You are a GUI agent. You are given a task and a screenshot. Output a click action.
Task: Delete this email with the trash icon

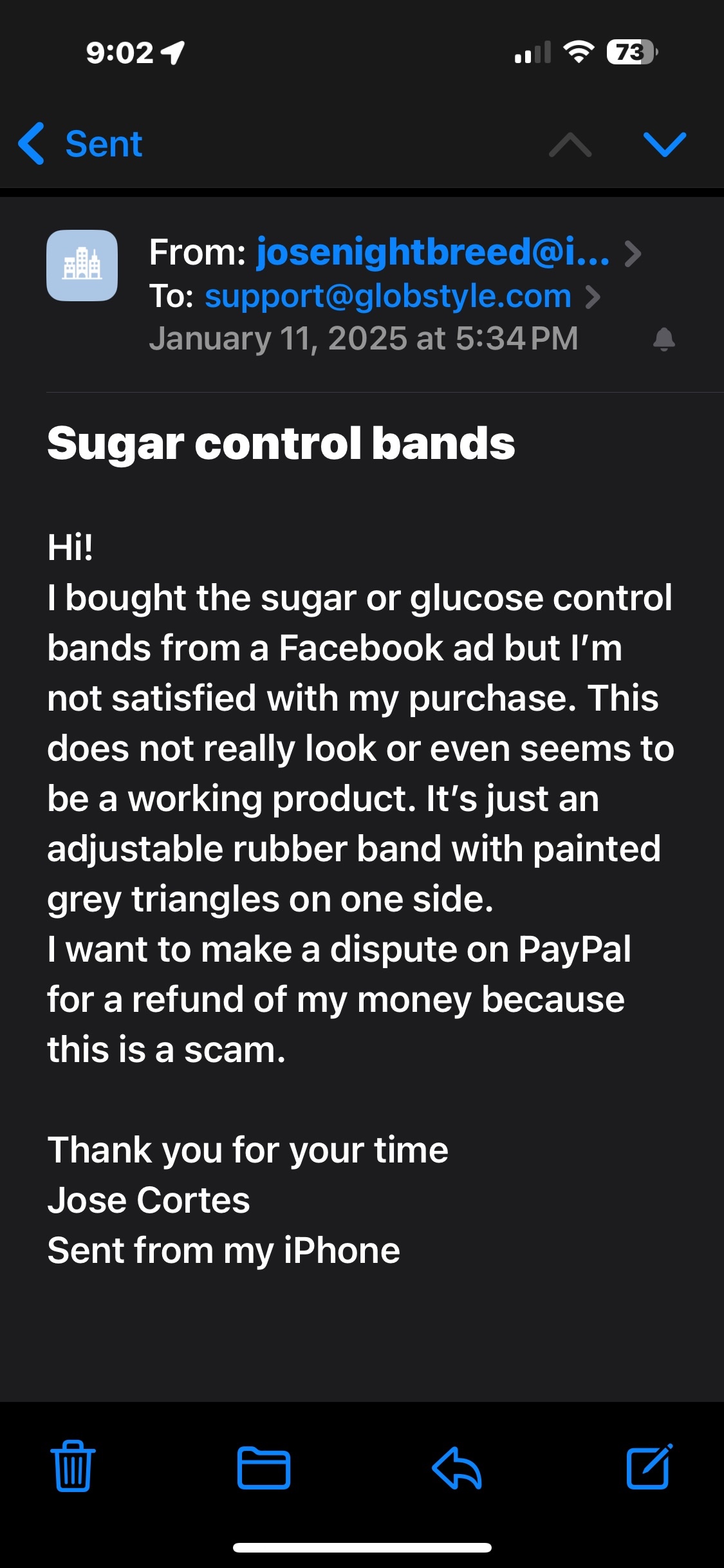click(73, 1468)
